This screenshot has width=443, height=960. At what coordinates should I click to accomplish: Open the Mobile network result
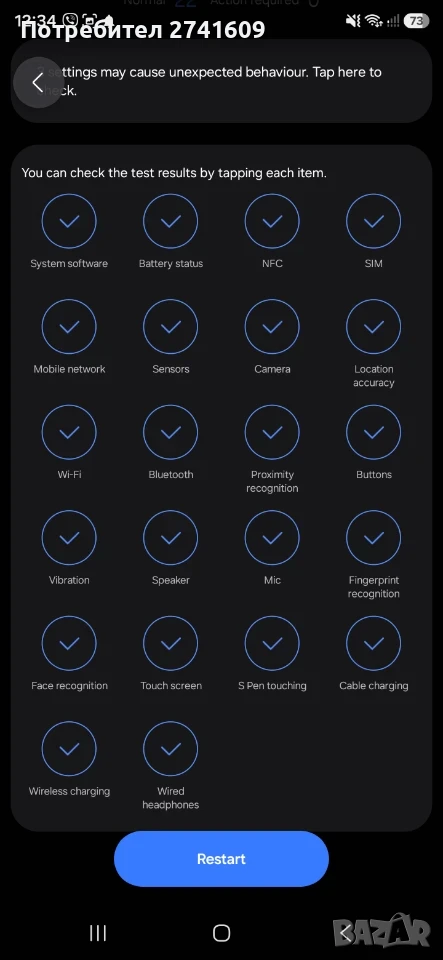(69, 337)
